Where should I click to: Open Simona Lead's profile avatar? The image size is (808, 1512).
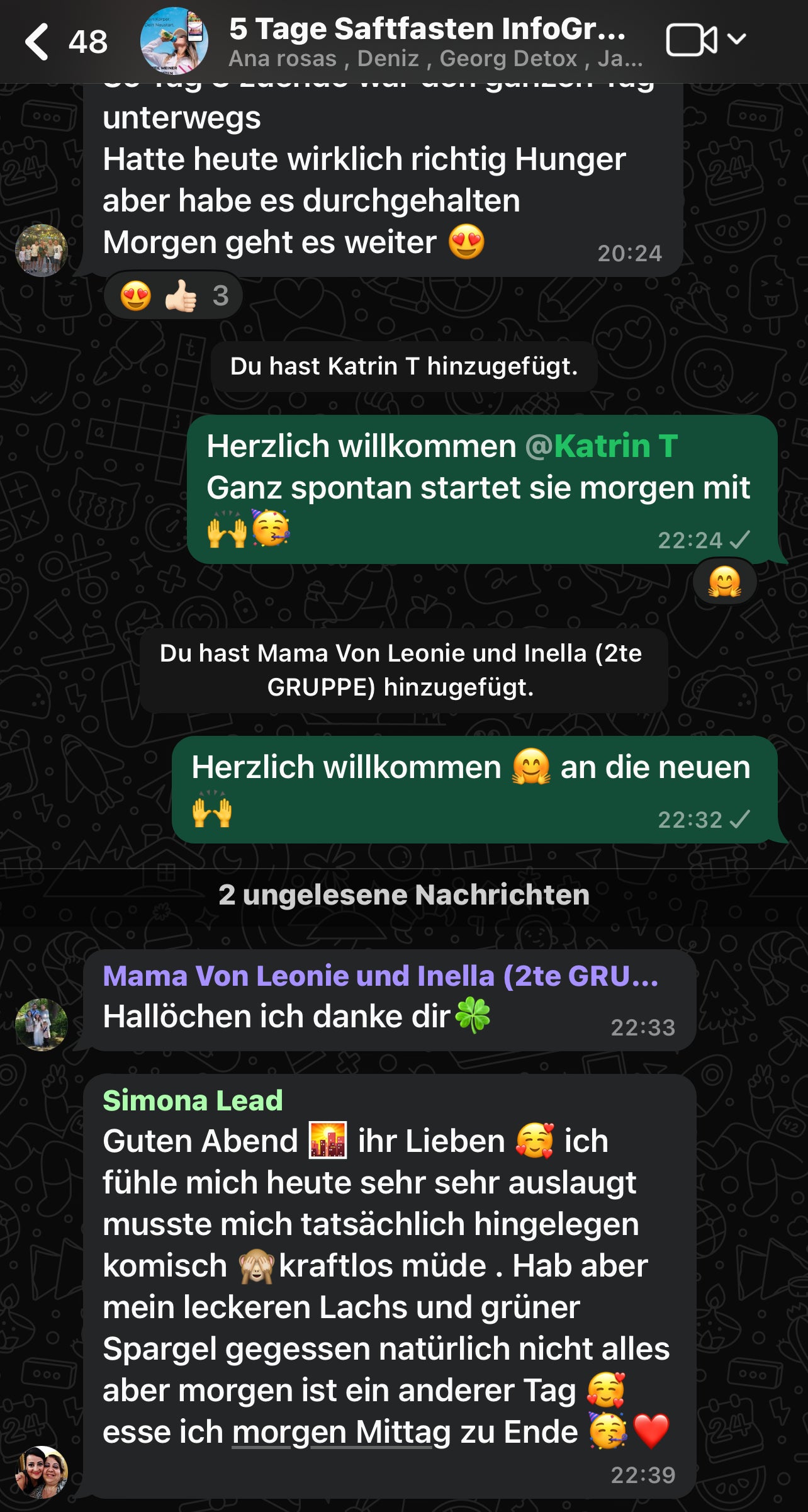tap(42, 1472)
